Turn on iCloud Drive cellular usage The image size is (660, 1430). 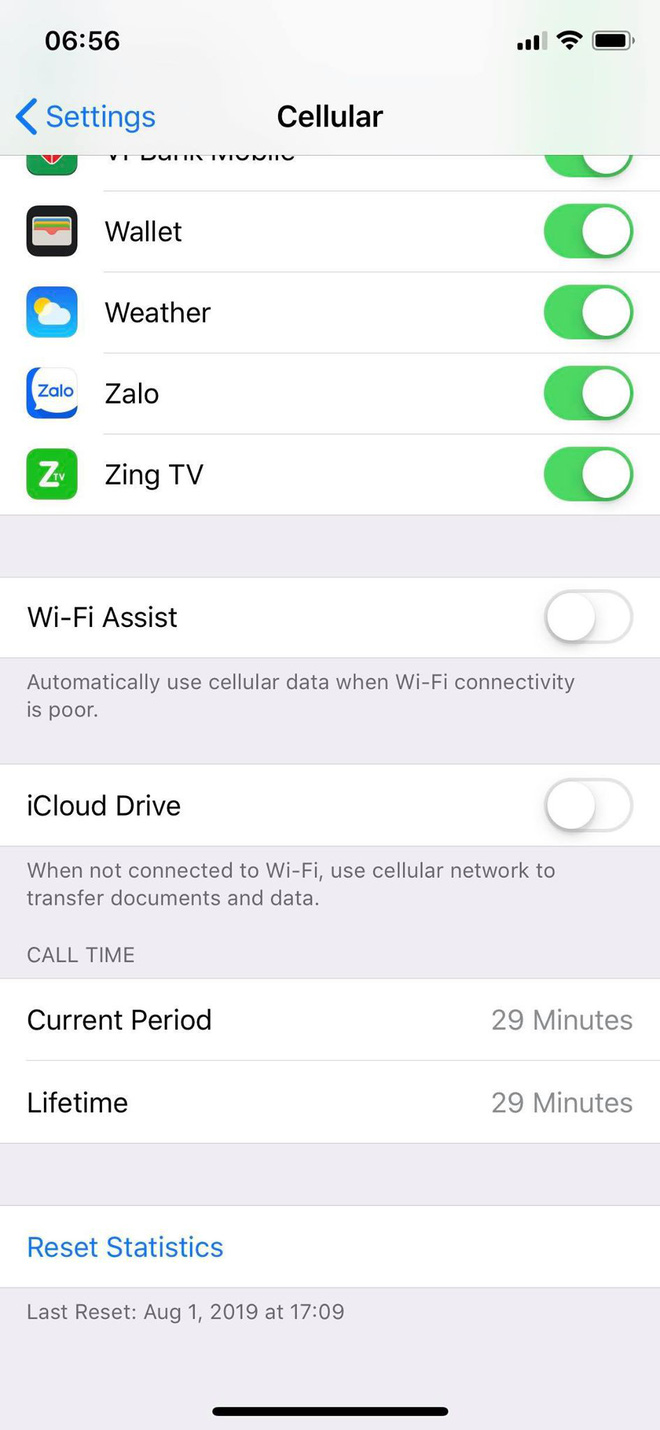[x=588, y=806]
